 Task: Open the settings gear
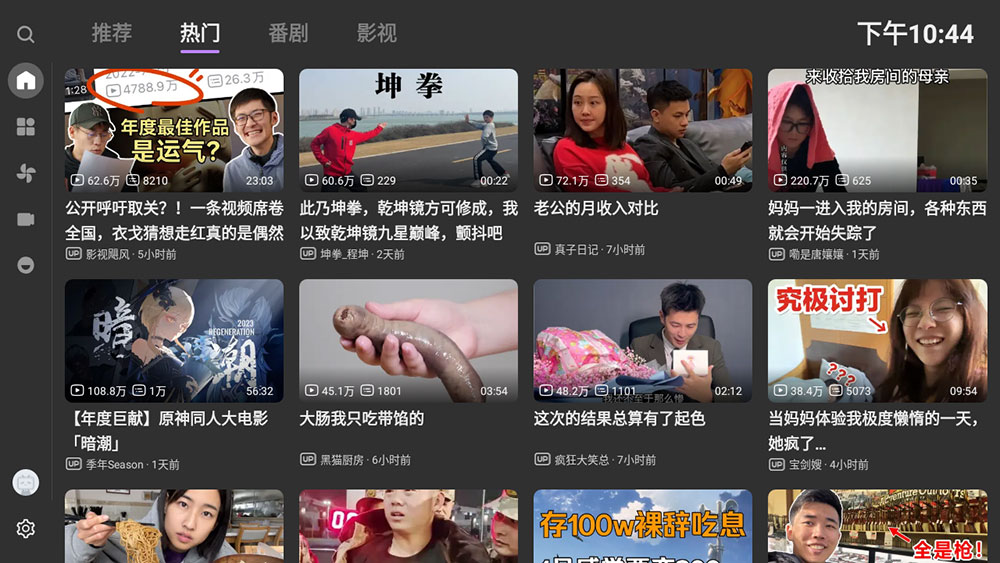click(x=26, y=529)
